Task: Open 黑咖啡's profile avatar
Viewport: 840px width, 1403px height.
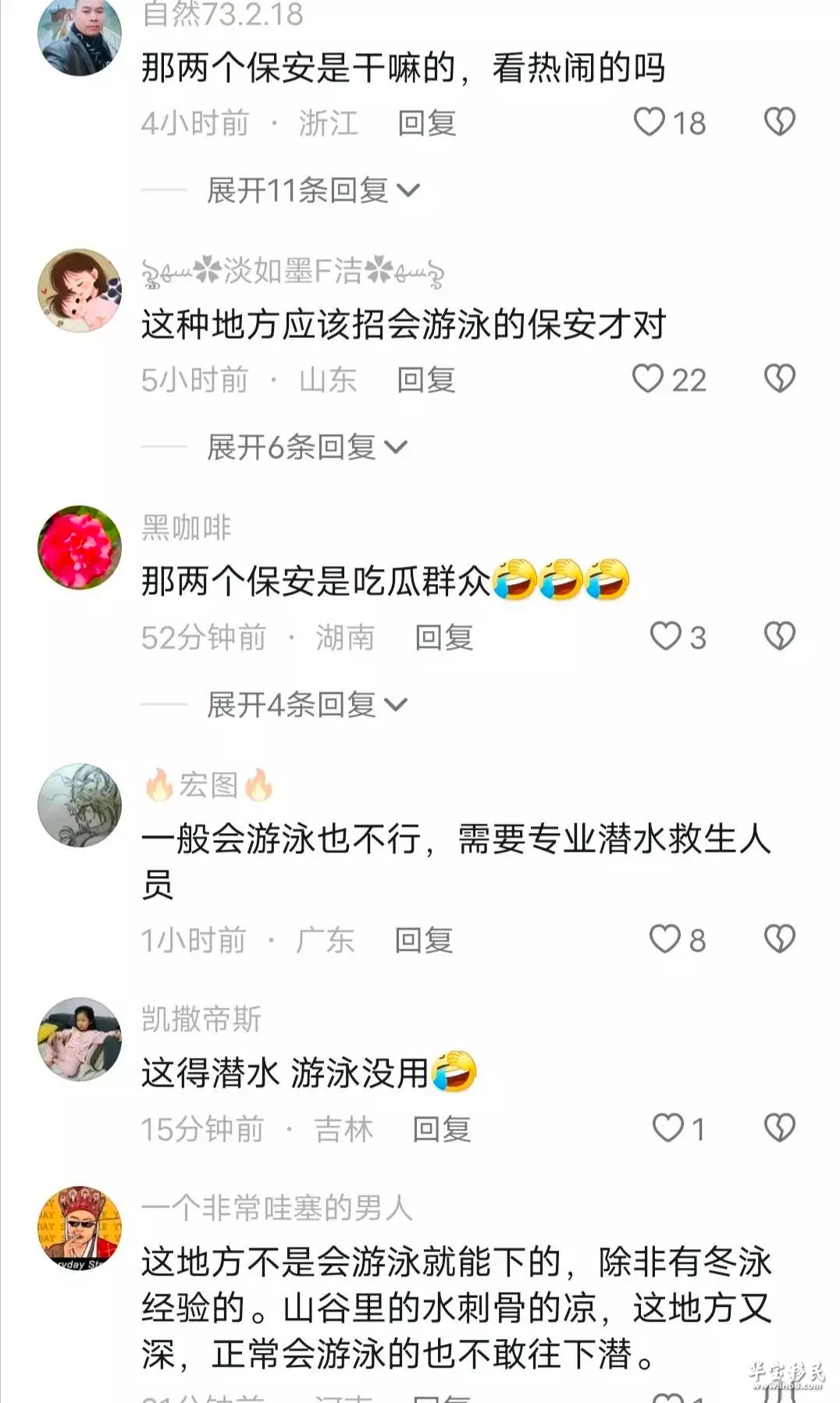Action: [80, 547]
